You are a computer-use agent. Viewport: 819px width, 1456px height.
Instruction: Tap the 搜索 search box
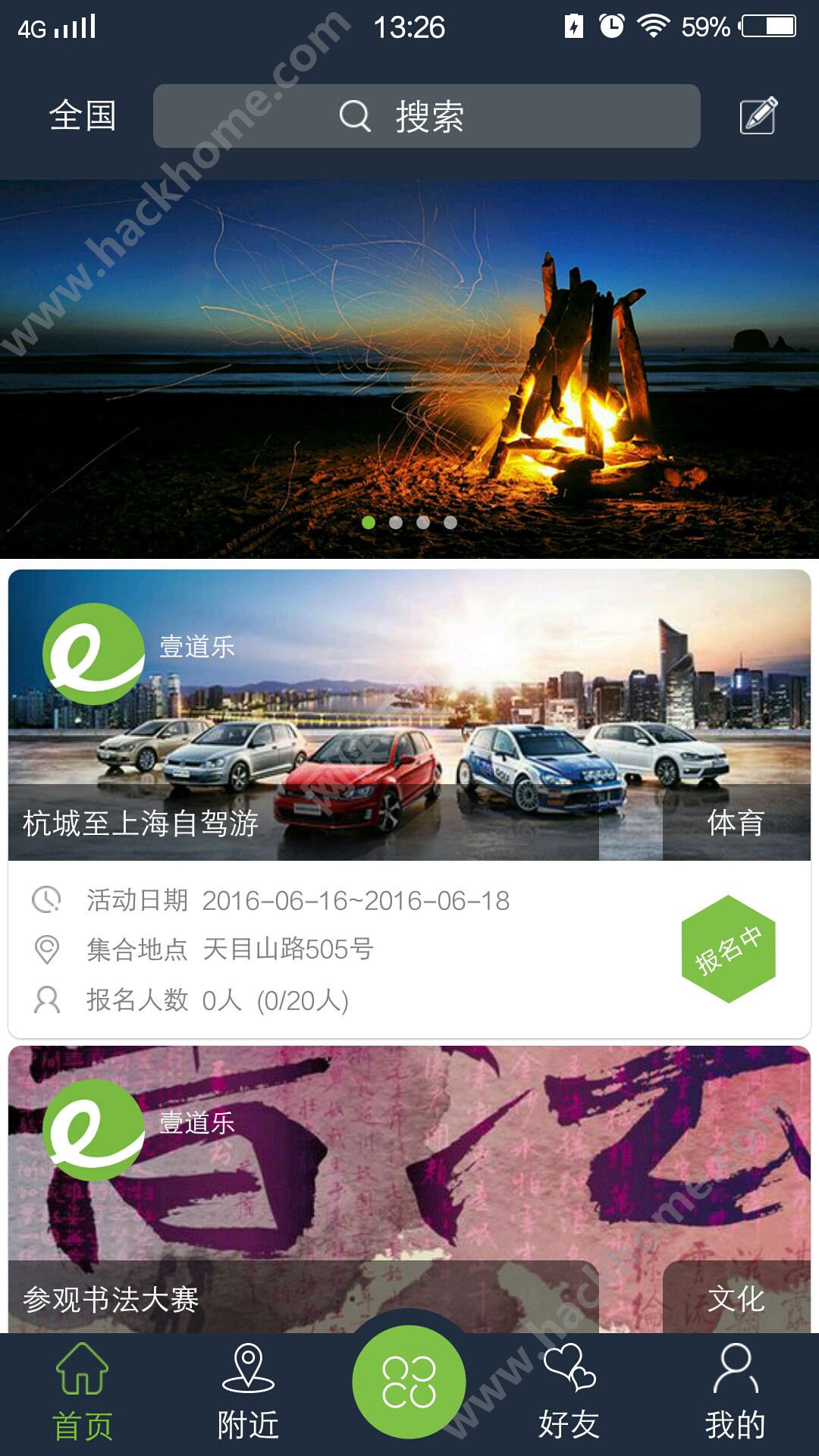click(x=426, y=116)
